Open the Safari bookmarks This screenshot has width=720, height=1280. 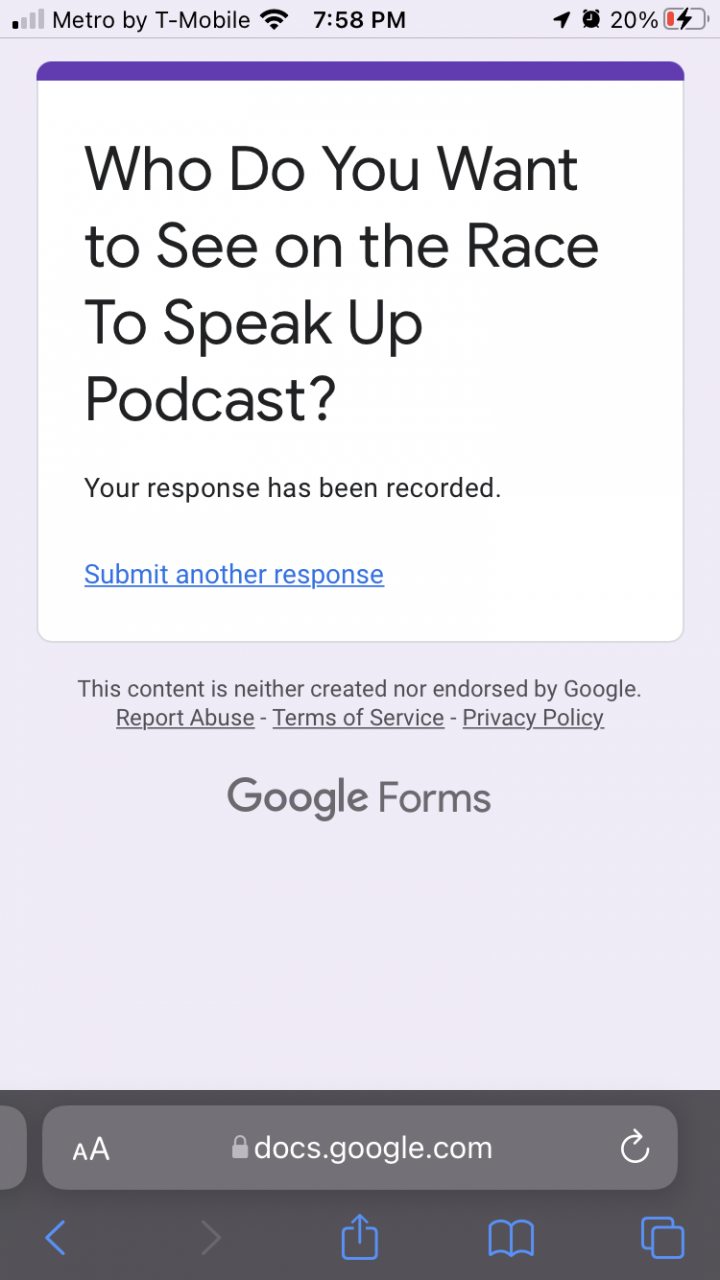(x=511, y=1238)
